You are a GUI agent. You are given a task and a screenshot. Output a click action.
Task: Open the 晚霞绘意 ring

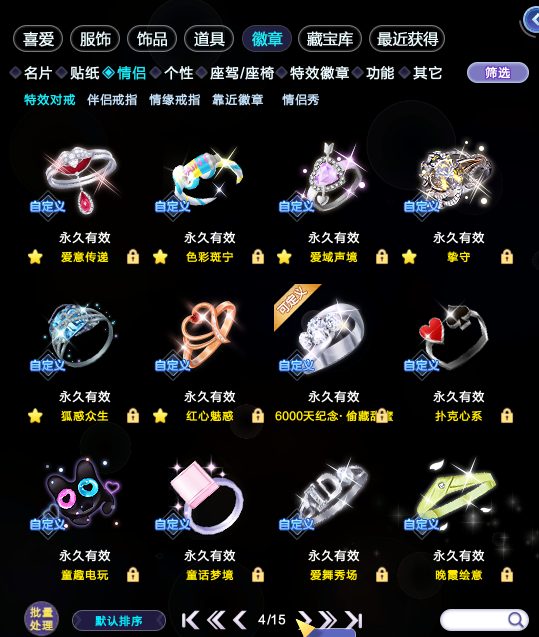457,498
